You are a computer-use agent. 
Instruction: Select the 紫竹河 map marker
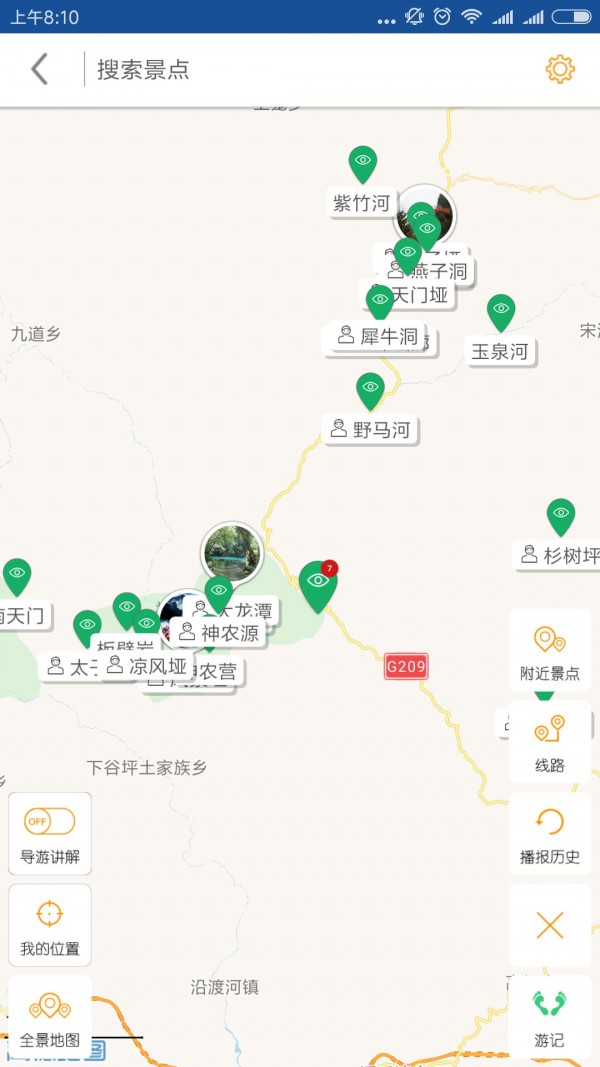tap(363, 165)
